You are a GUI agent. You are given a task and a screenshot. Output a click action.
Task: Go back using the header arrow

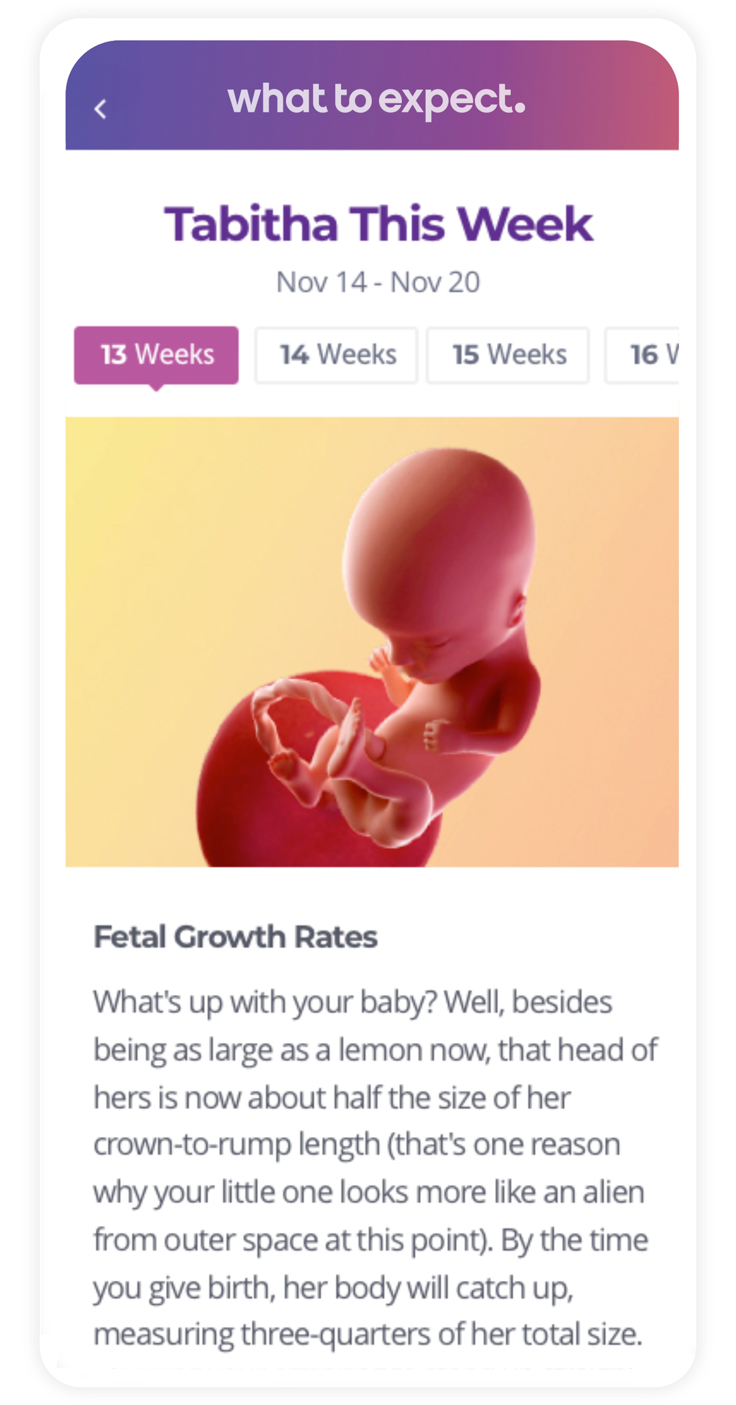pyautogui.click(x=100, y=109)
